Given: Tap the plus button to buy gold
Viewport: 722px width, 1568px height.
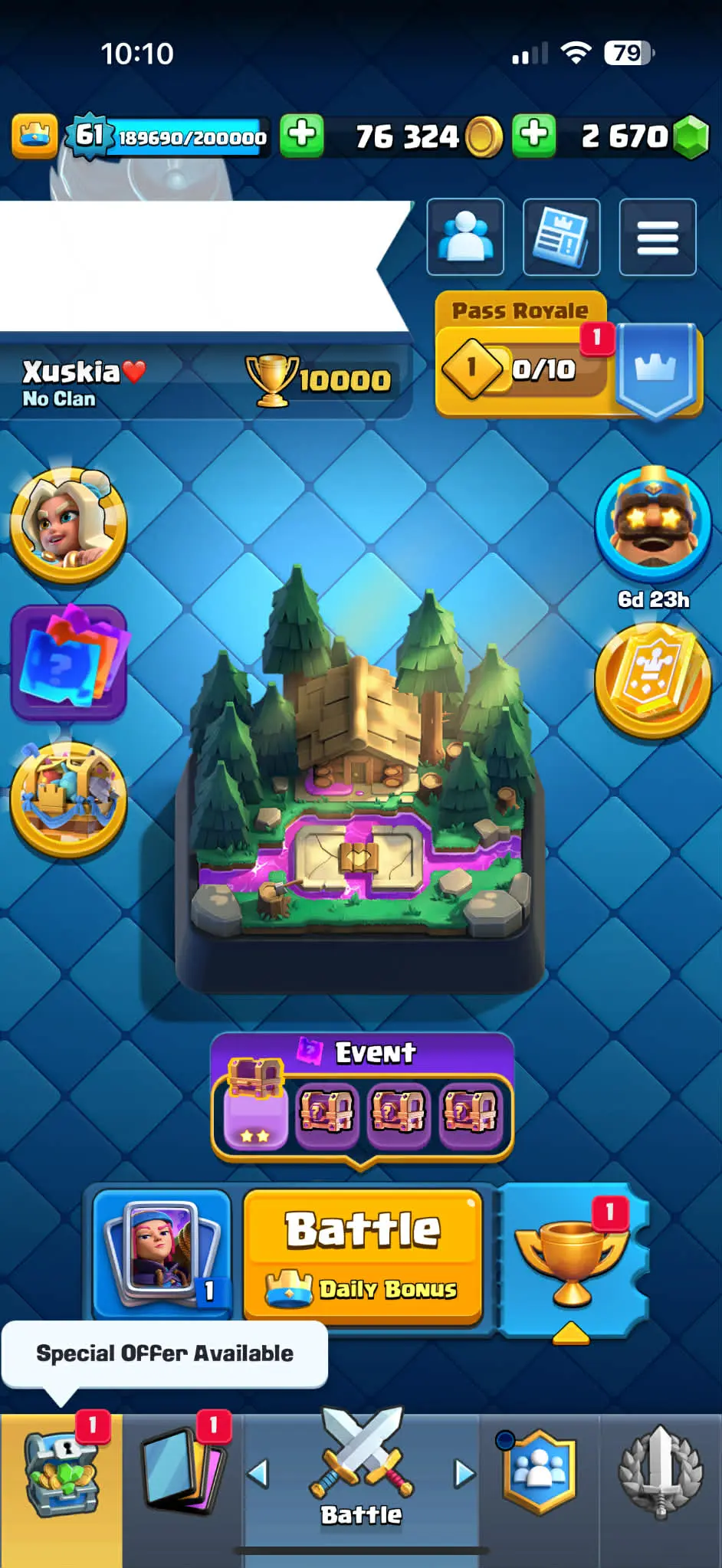Looking at the screenshot, I should [301, 136].
